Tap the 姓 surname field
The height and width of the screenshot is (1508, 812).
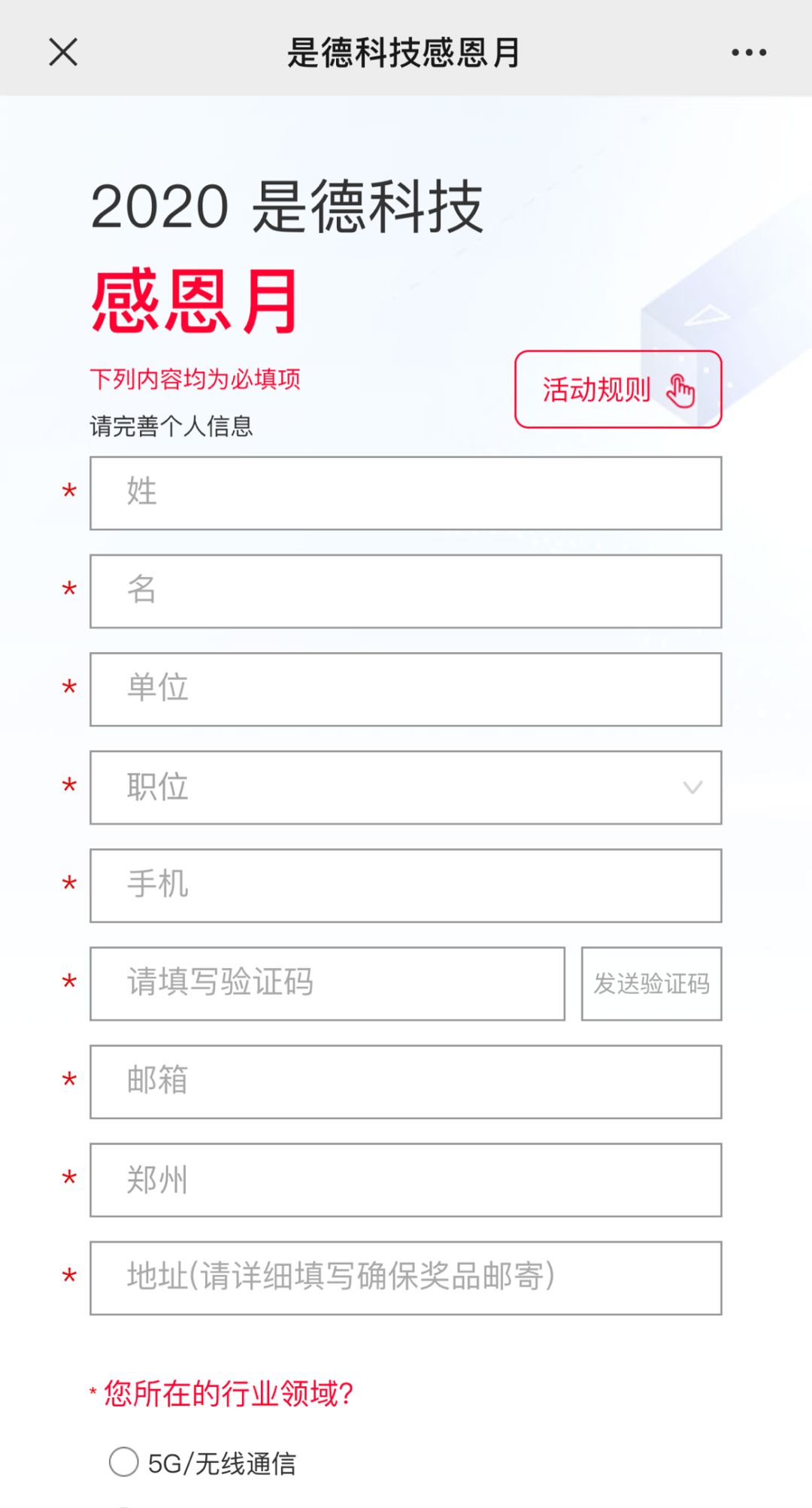pos(406,493)
